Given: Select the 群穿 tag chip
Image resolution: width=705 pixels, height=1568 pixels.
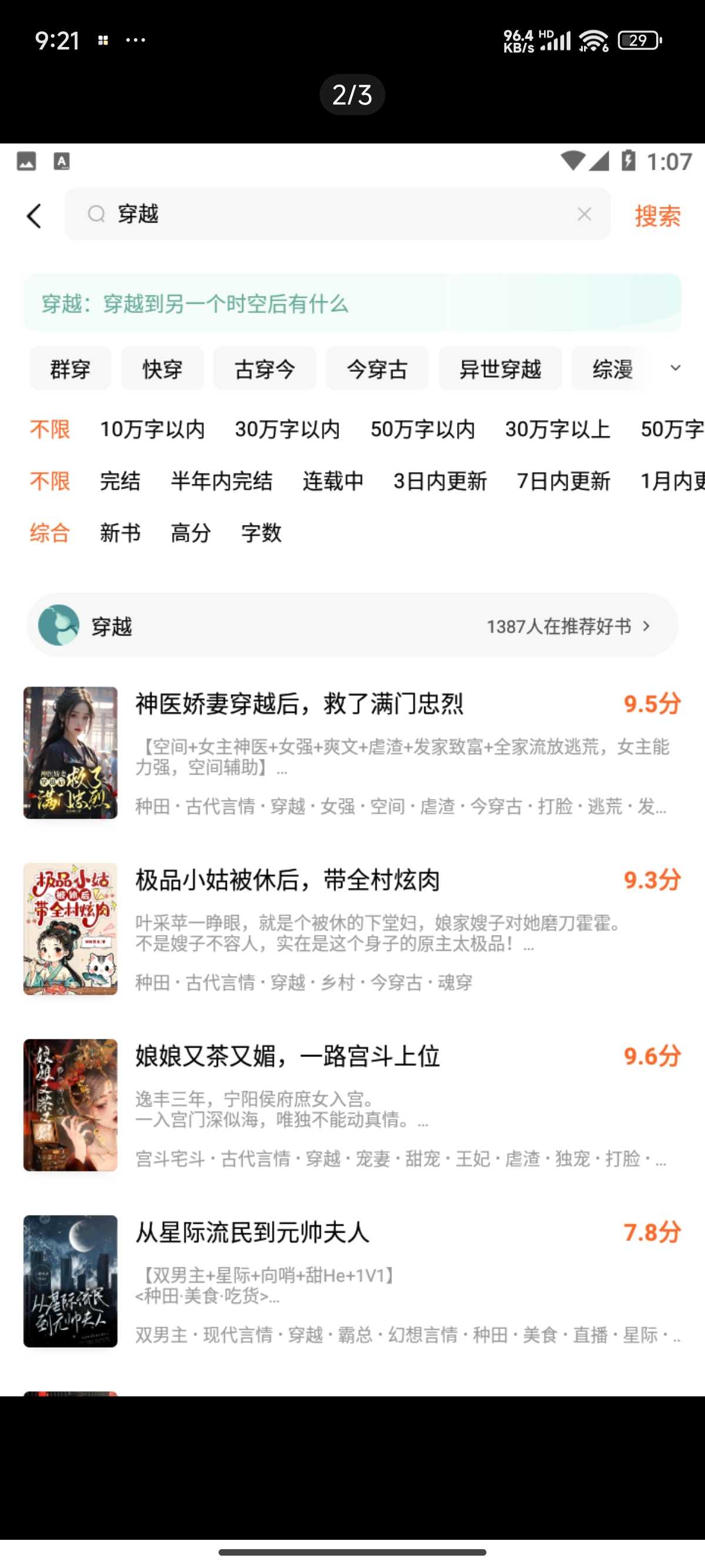Looking at the screenshot, I should (x=70, y=369).
